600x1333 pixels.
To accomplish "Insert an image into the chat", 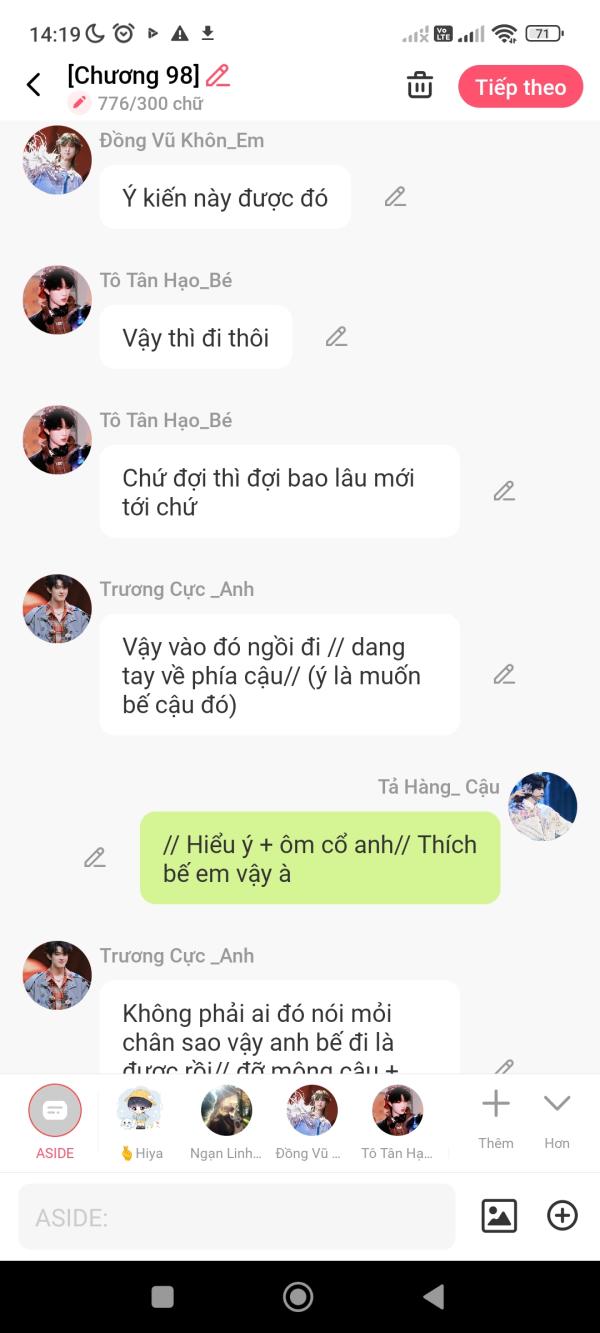I will pyautogui.click(x=499, y=1216).
